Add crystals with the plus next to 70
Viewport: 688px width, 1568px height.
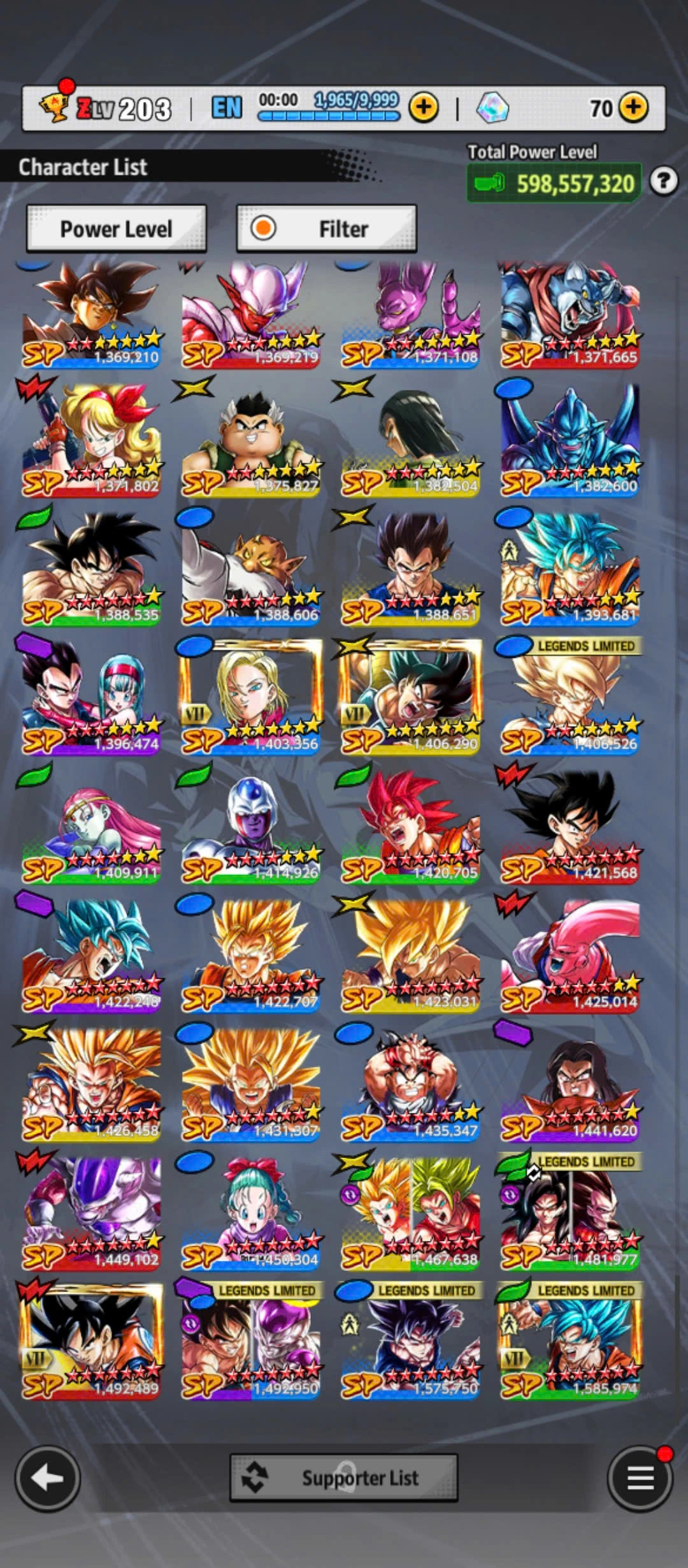pyautogui.click(x=633, y=108)
